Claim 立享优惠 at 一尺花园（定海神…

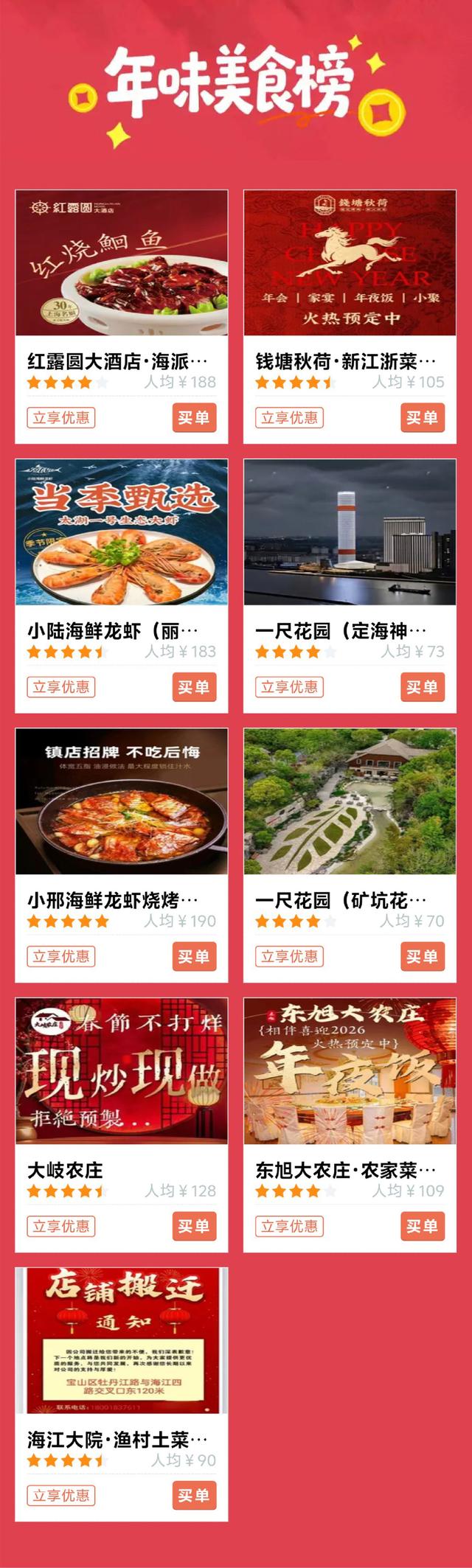(x=291, y=687)
